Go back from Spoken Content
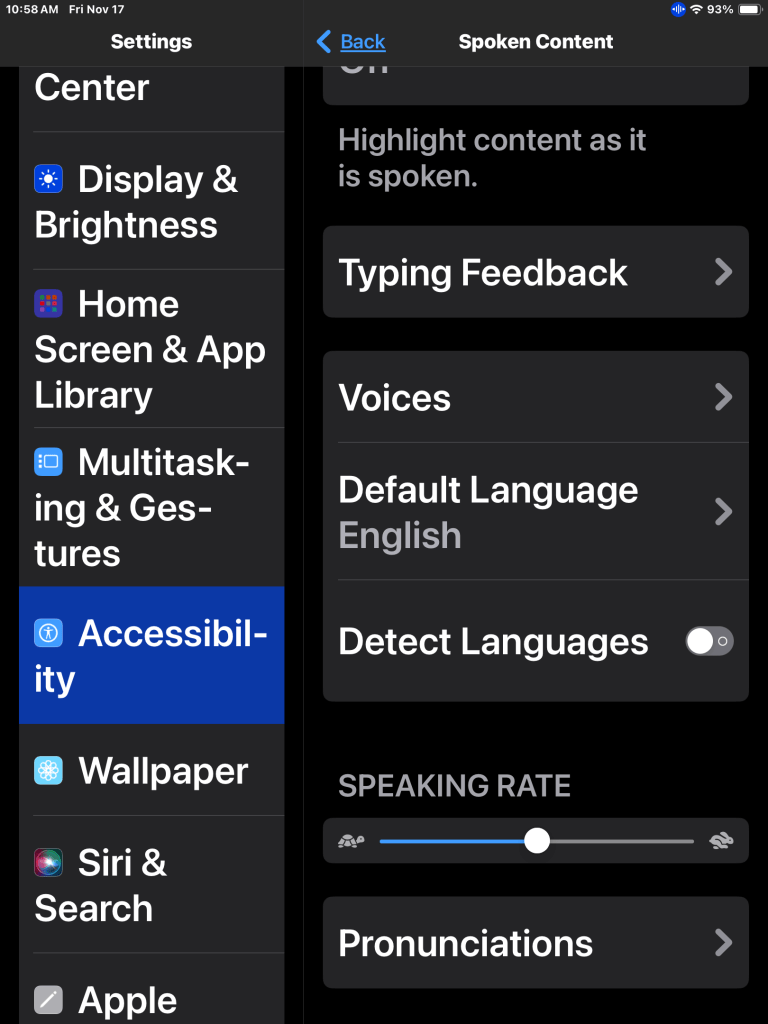Image resolution: width=768 pixels, height=1024 pixels. pyautogui.click(x=351, y=42)
